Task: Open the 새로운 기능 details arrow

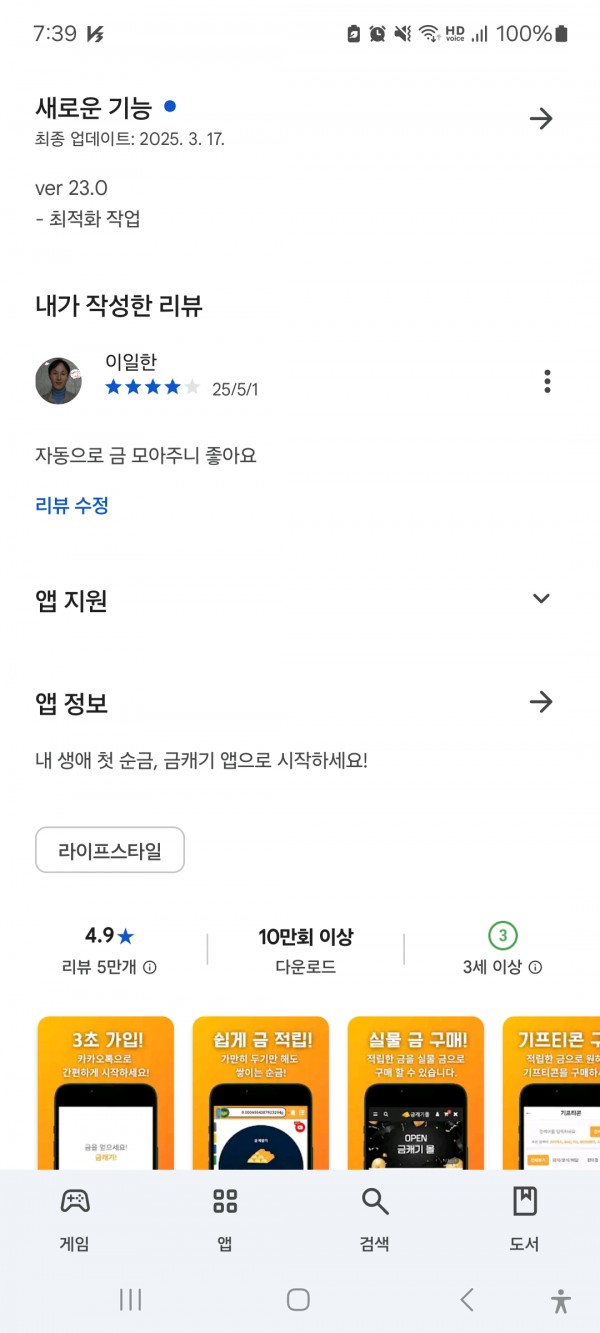Action: [541, 119]
